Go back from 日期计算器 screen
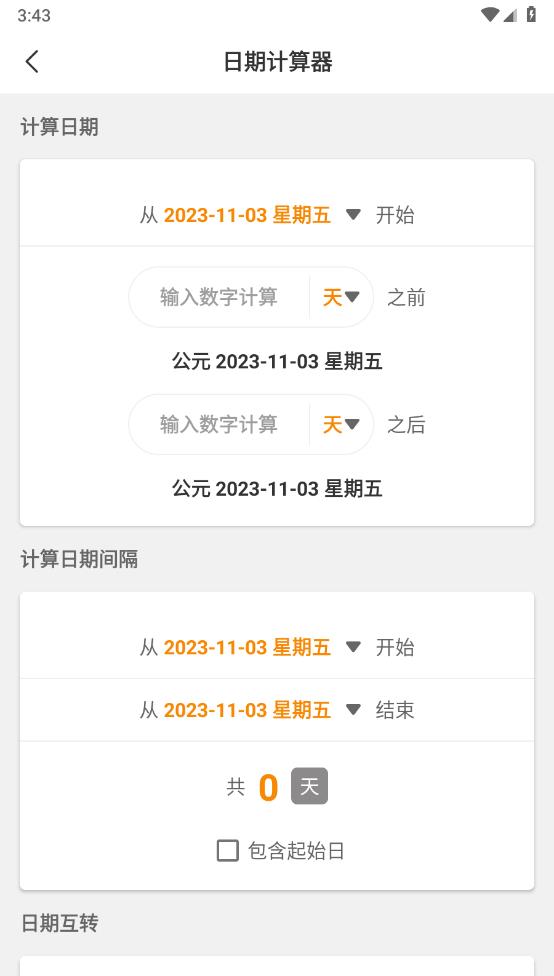Screen dimensions: 554x976 32,62
